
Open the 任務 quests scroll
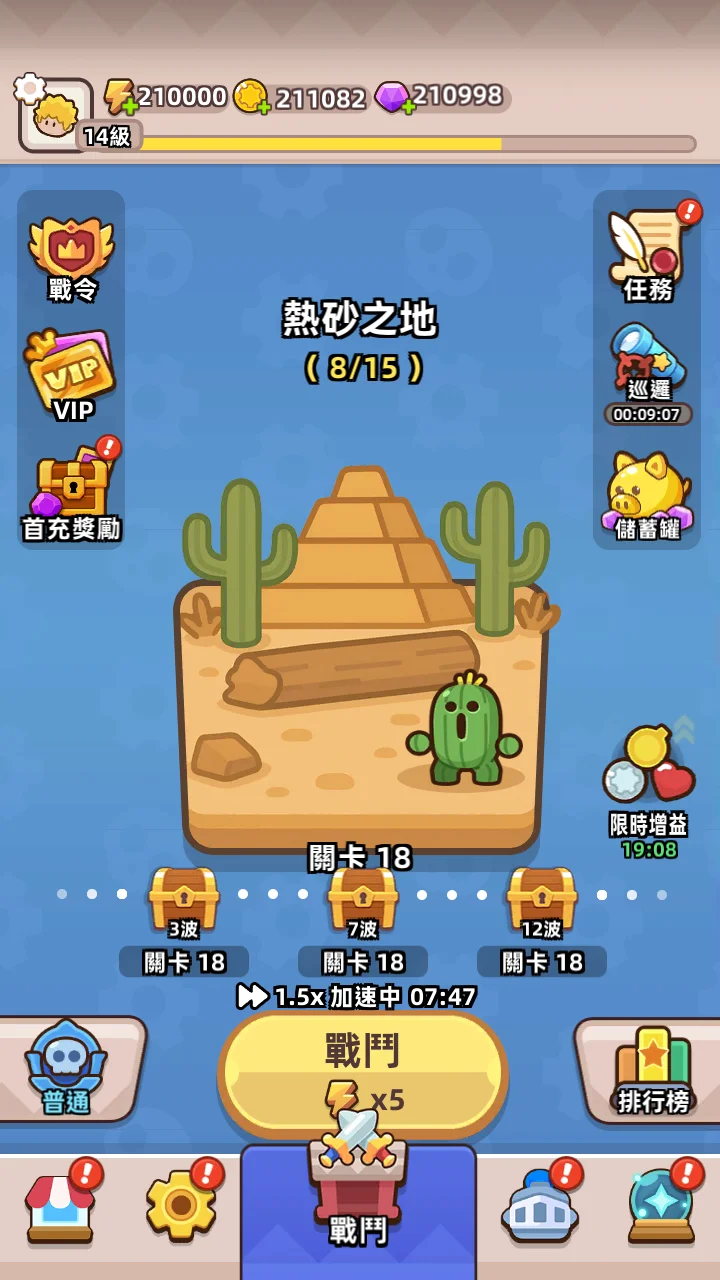coord(648,254)
